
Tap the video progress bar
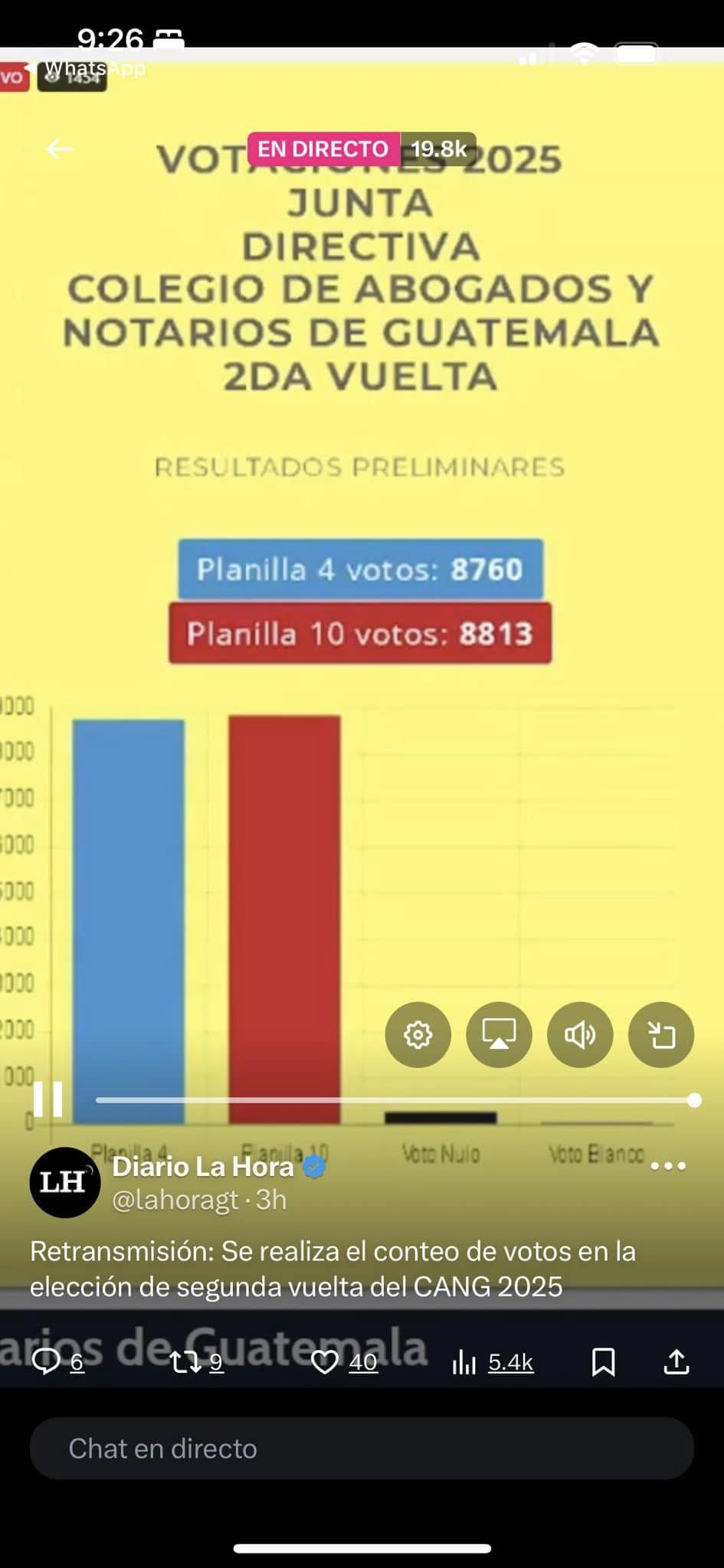395,1100
